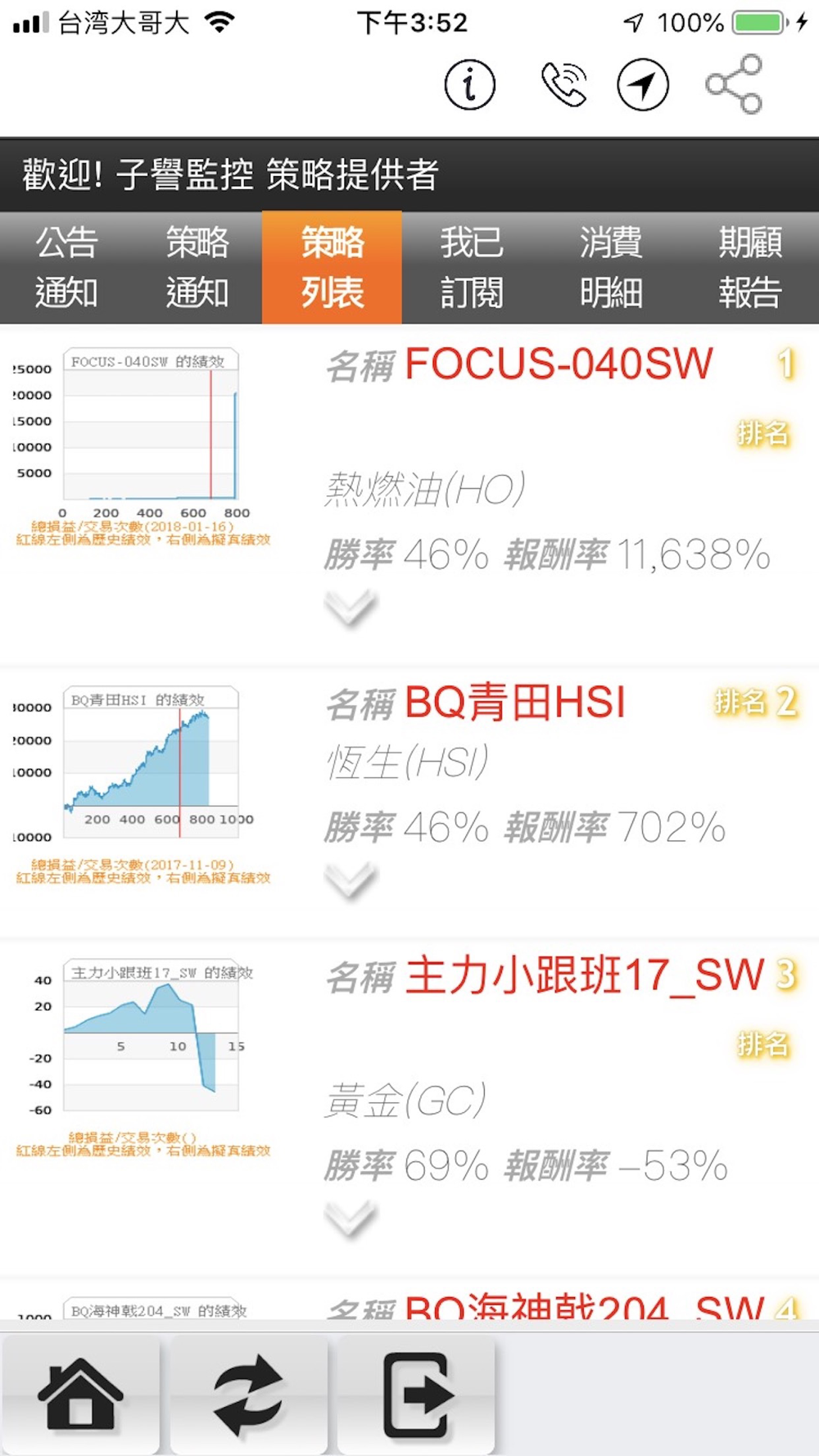Refresh using the arrows button
Image resolution: width=819 pixels, height=1456 pixels.
tap(248, 1395)
